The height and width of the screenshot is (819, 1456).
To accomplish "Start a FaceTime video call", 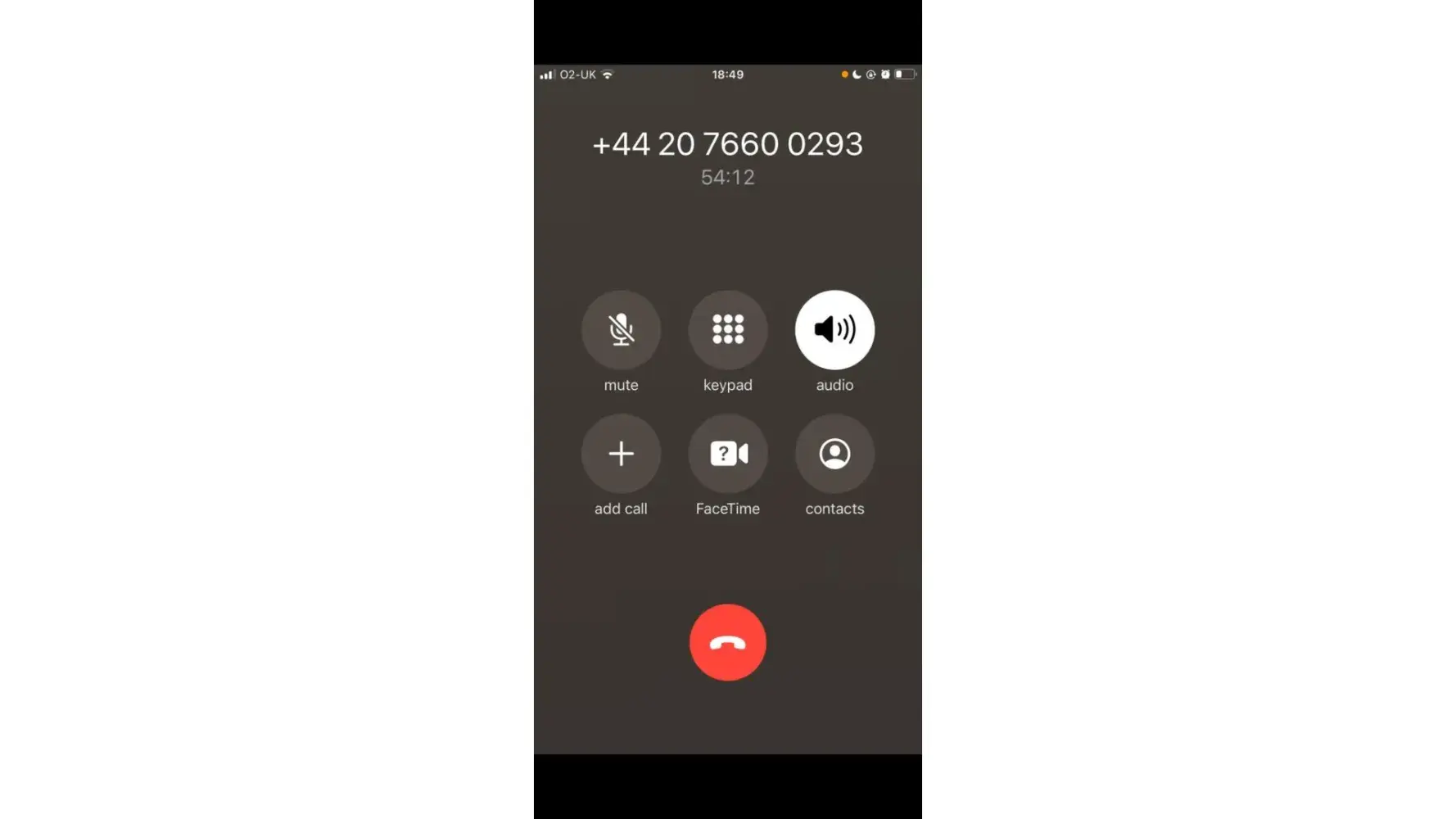I will coord(727,454).
